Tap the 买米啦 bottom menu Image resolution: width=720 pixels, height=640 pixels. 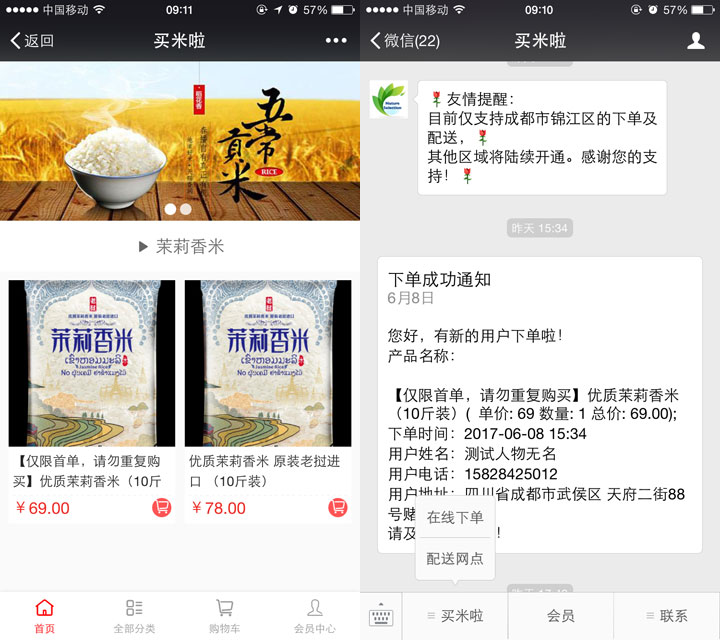click(x=455, y=615)
